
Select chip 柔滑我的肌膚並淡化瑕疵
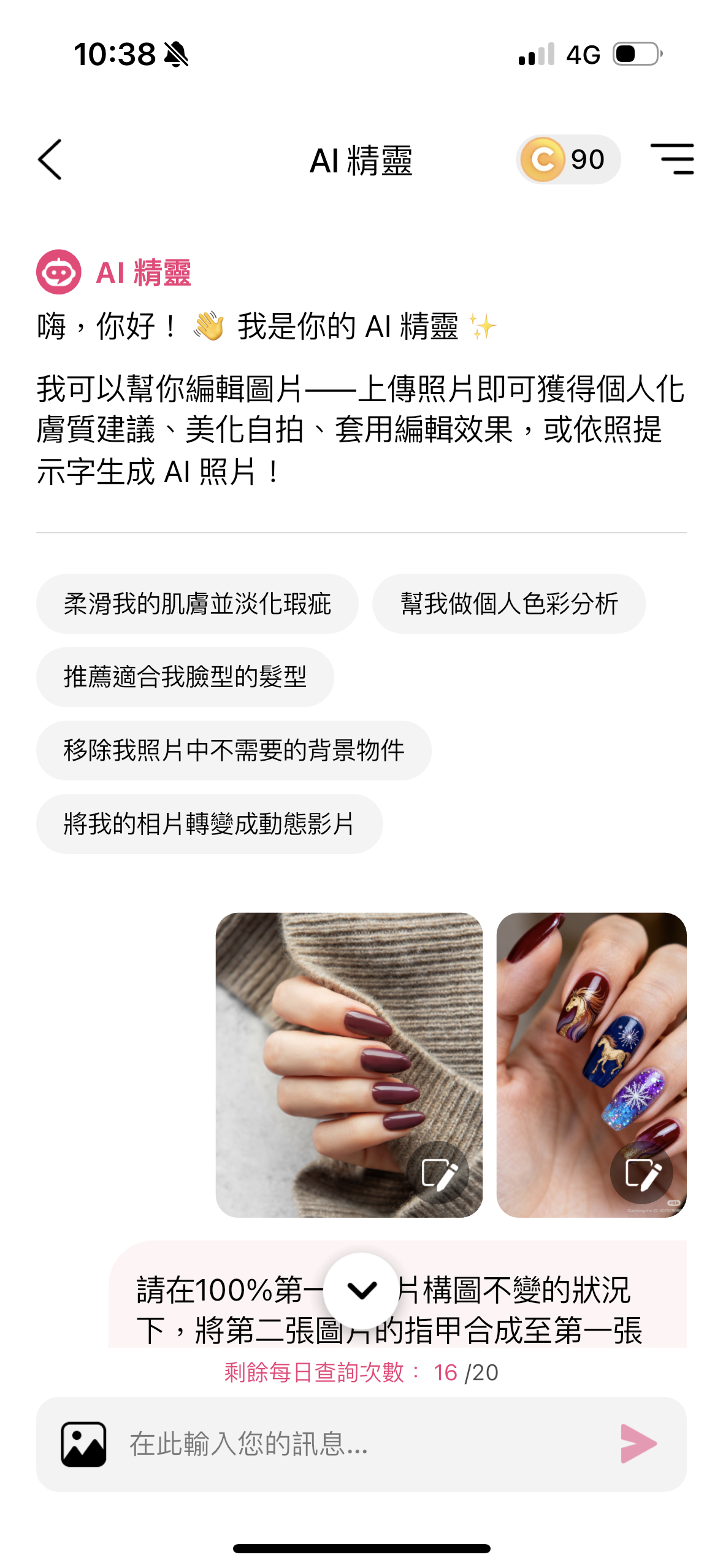[x=197, y=604]
